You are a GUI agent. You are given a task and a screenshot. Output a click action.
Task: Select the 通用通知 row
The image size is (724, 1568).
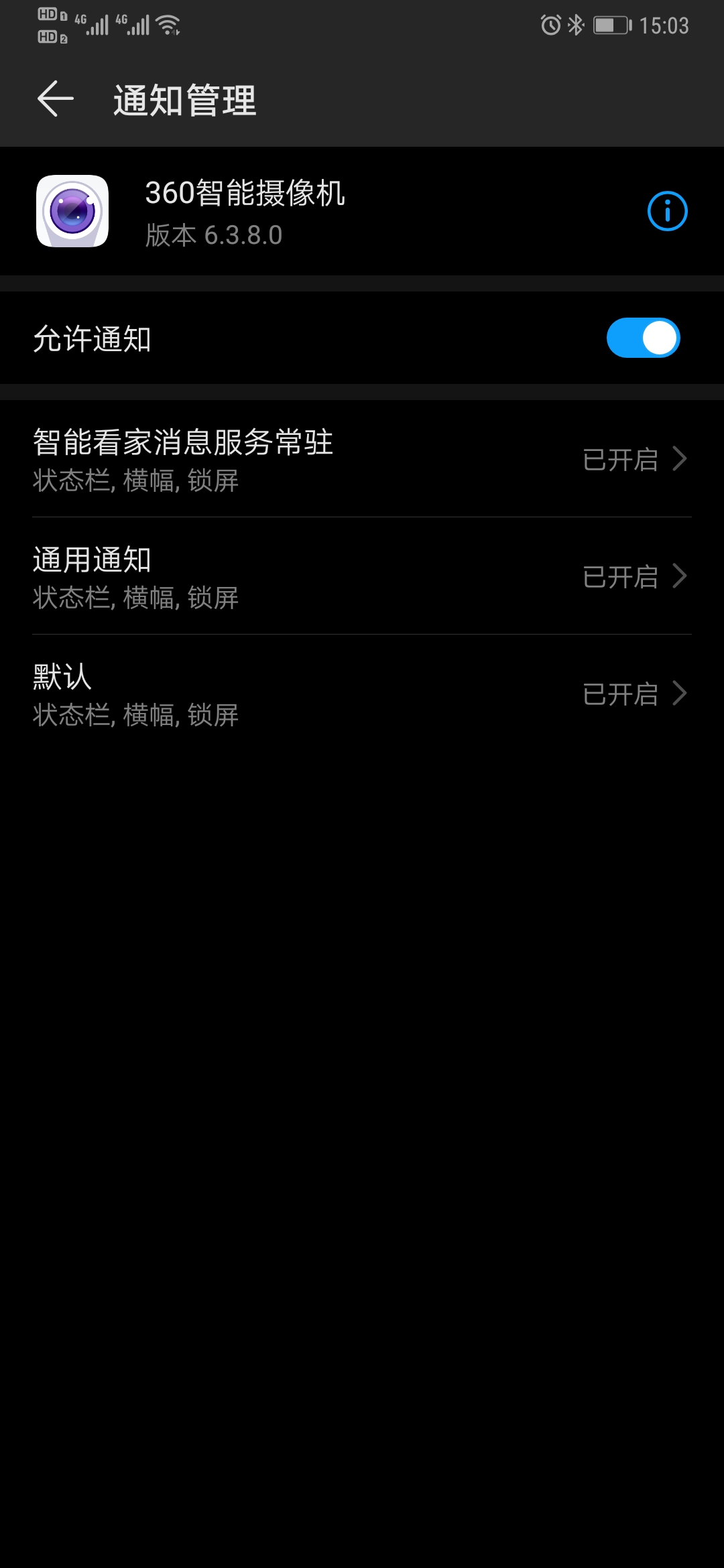pyautogui.click(x=268, y=576)
